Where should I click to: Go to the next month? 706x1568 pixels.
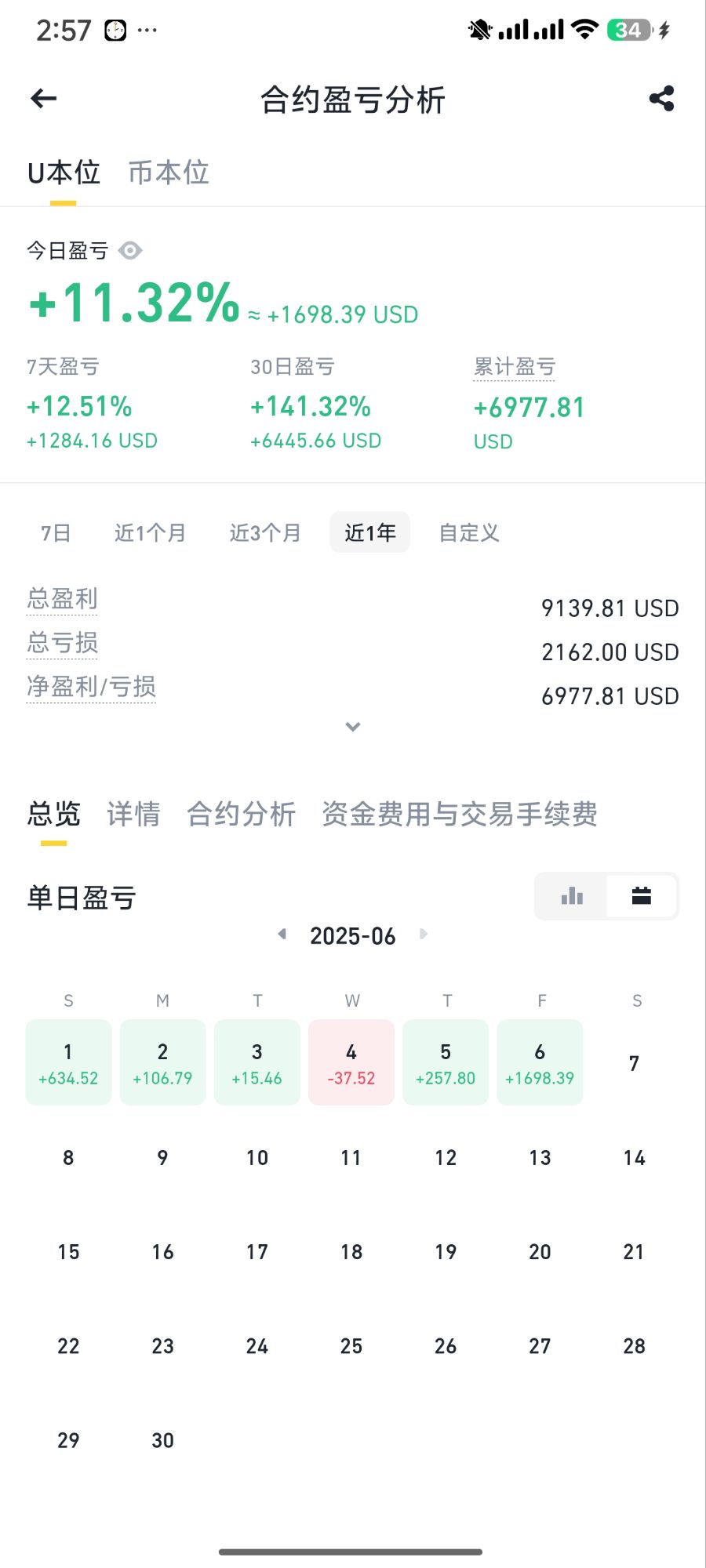point(424,934)
